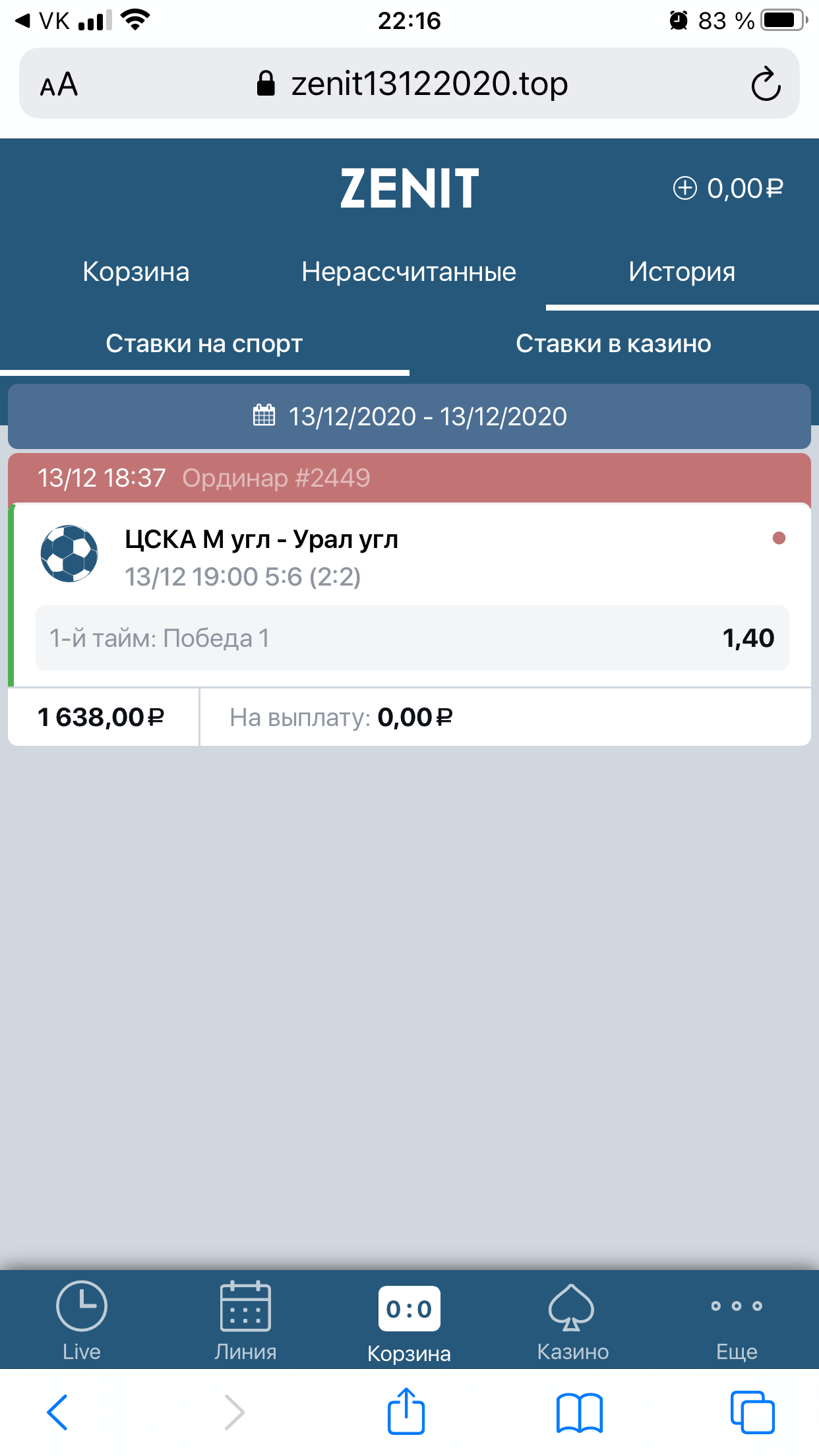Show open Safari tabs
Image resolution: width=819 pixels, height=1456 pixels.
(x=752, y=1412)
